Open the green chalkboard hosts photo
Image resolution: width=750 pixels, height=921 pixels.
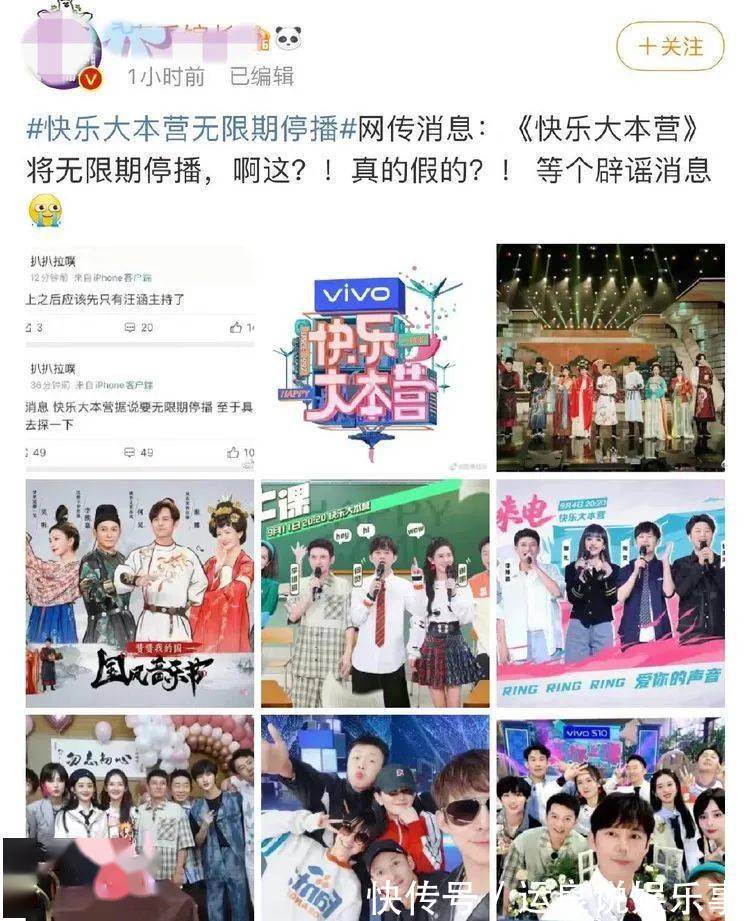(x=375, y=593)
